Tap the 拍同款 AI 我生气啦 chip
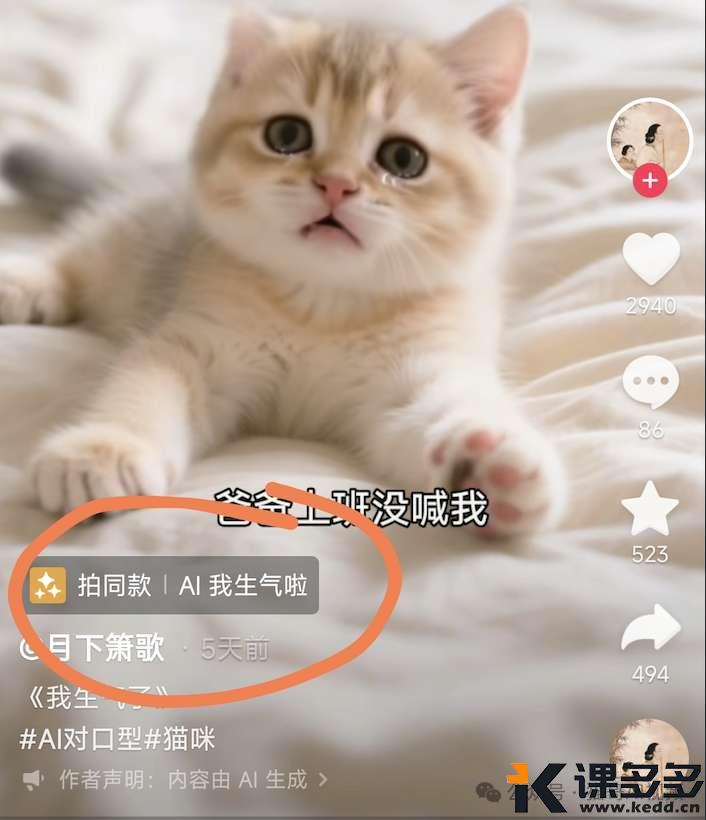Screen dimensions: 706x820 (170, 586)
